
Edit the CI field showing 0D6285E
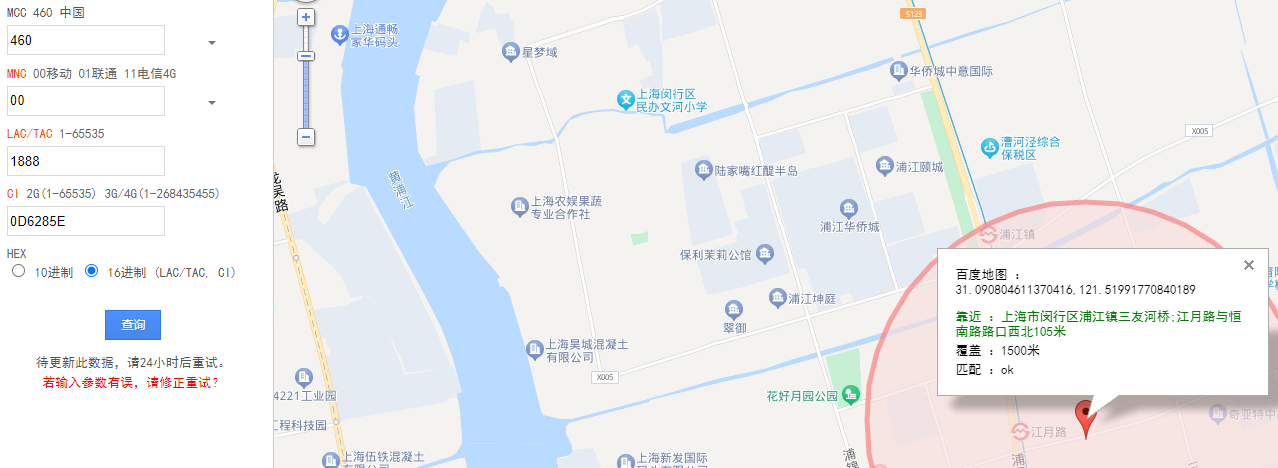coord(85,221)
